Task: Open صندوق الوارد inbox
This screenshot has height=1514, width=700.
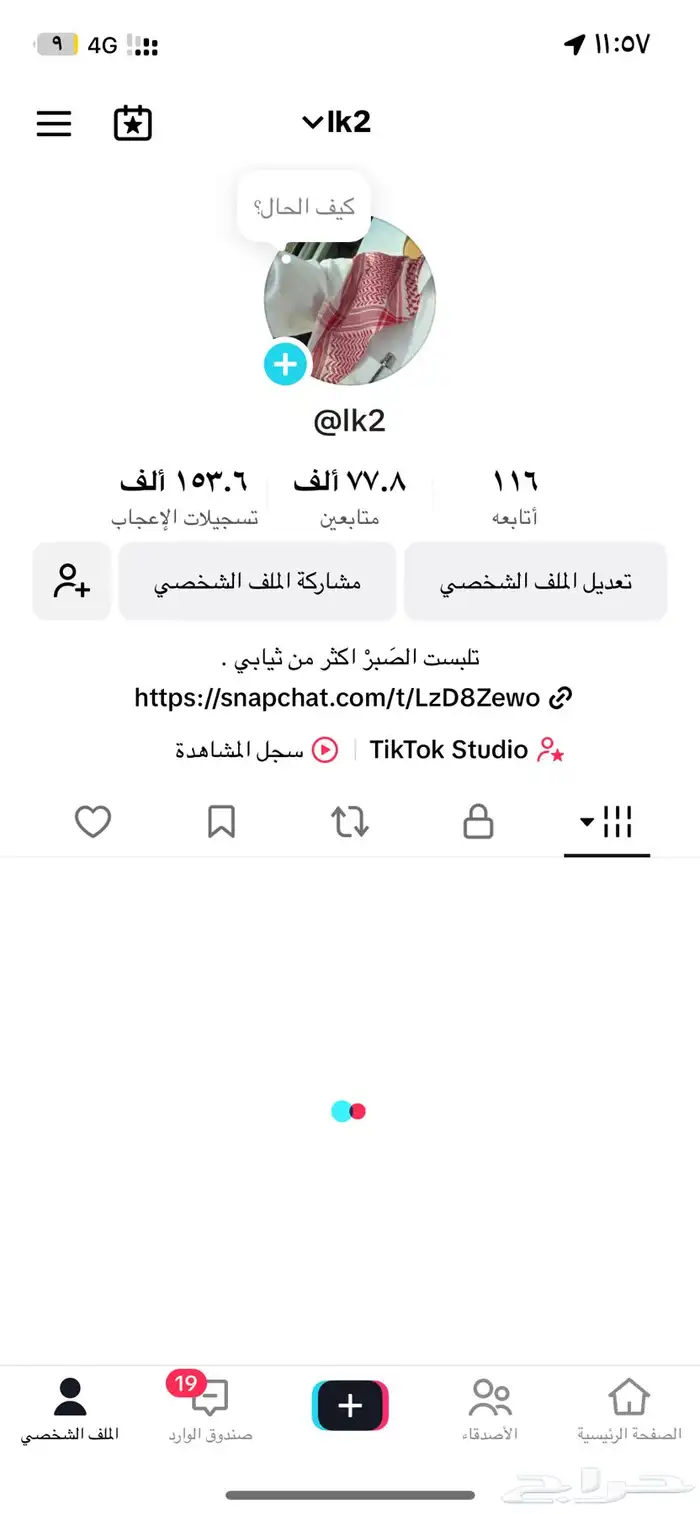Action: [210, 1410]
